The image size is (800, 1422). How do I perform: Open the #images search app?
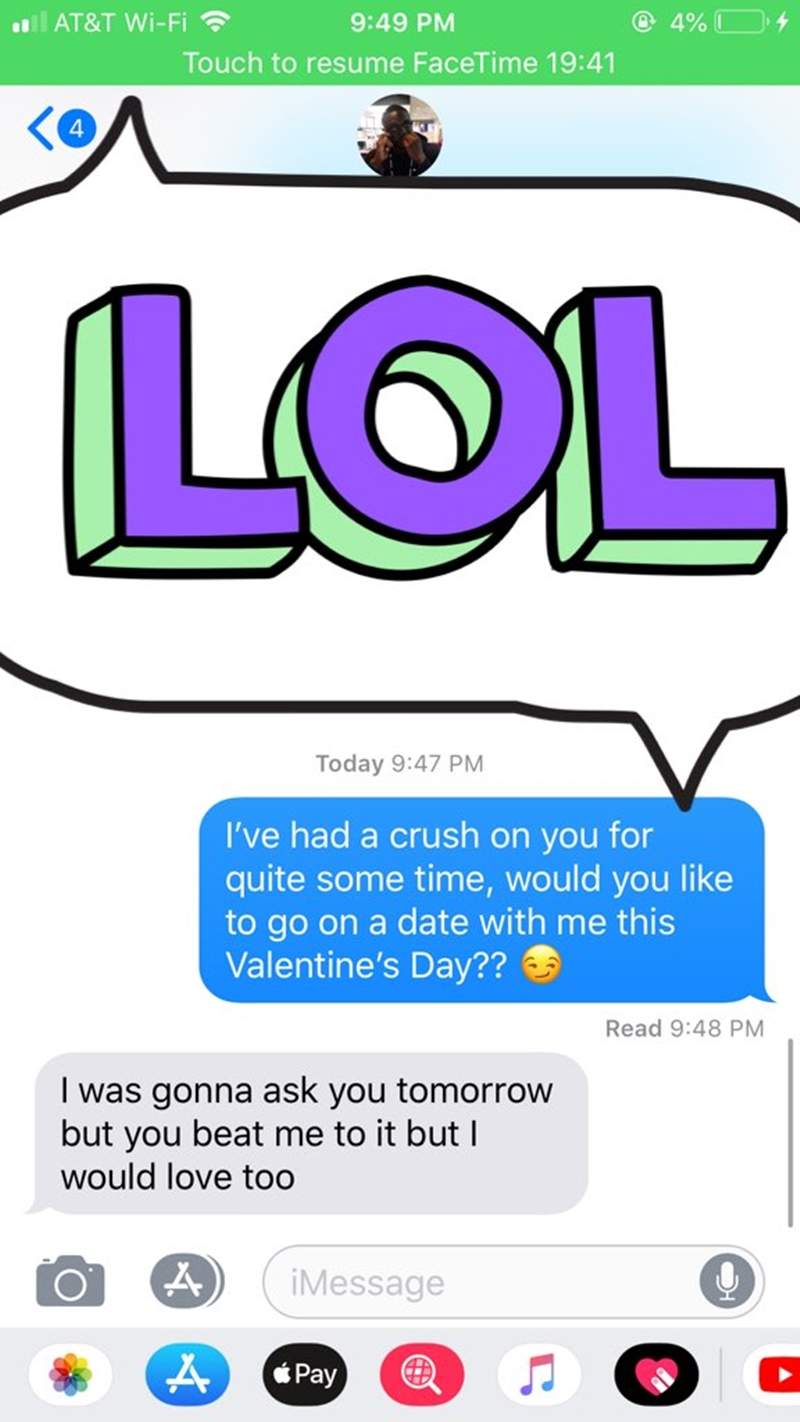421,1375
